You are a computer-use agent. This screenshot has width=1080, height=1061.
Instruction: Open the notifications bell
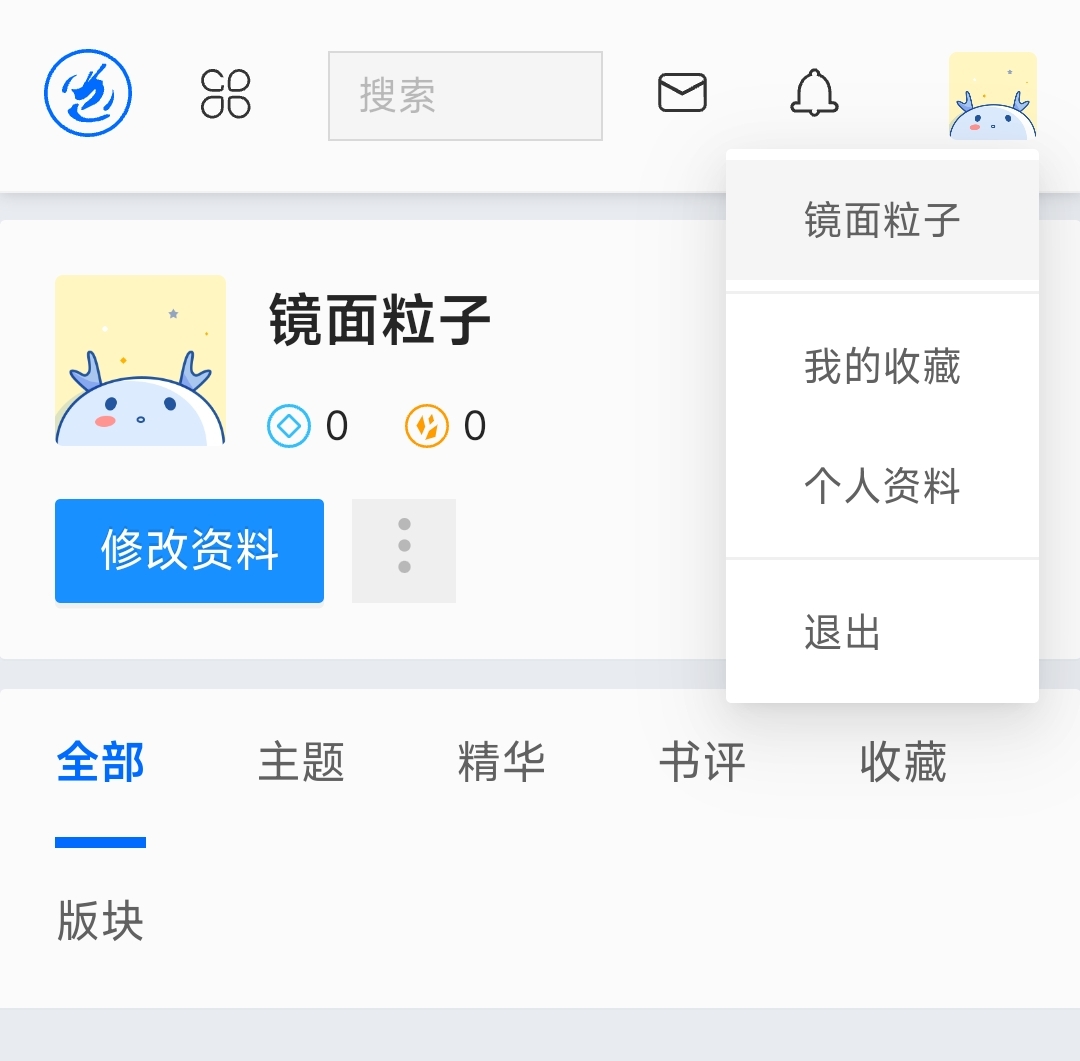[814, 93]
